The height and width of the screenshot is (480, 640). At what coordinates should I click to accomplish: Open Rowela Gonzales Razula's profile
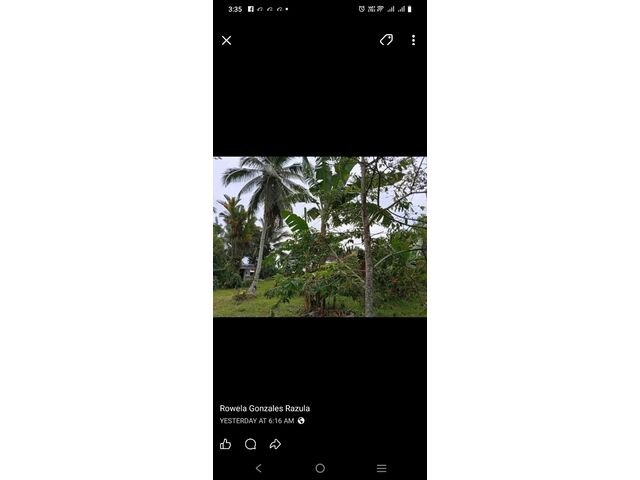265,408
